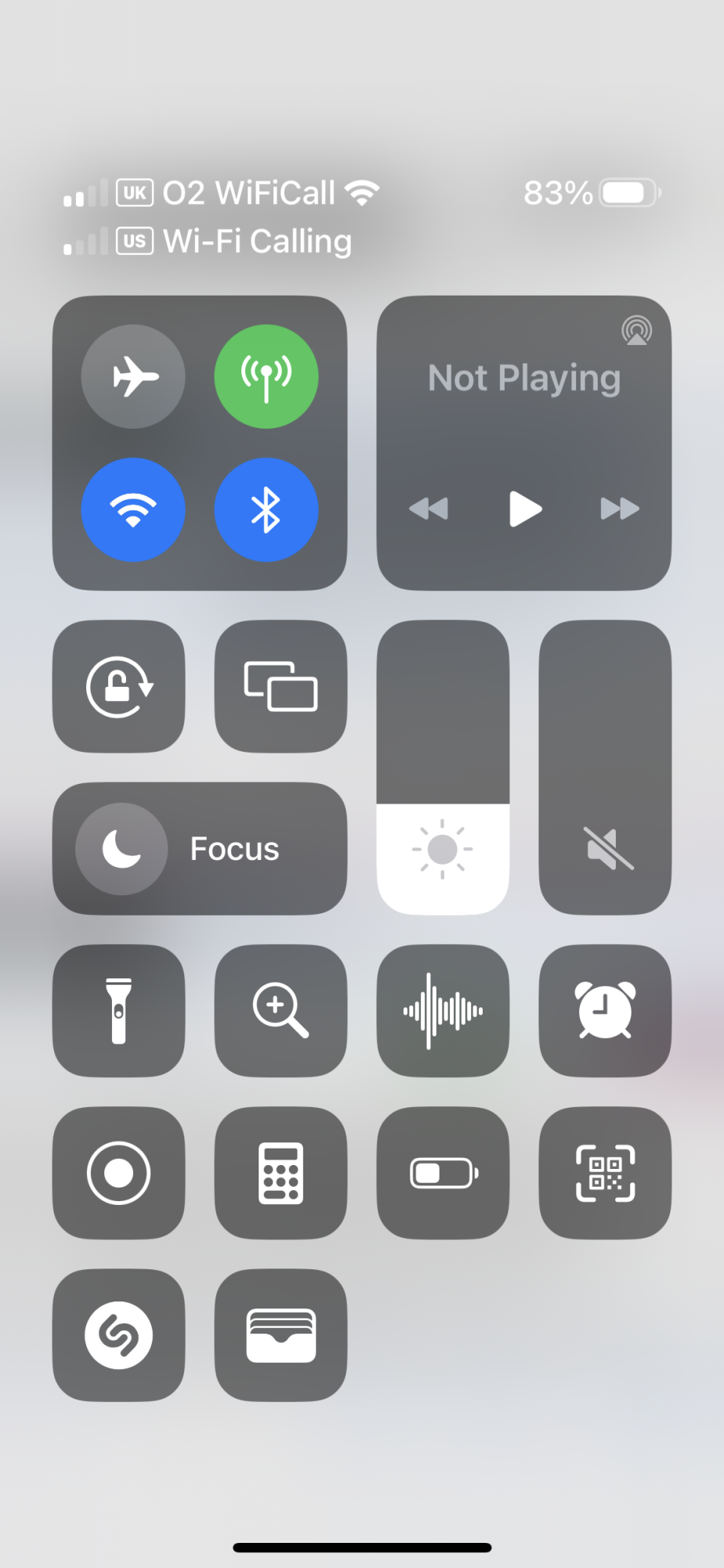Launch the Magnifier

point(281,1011)
